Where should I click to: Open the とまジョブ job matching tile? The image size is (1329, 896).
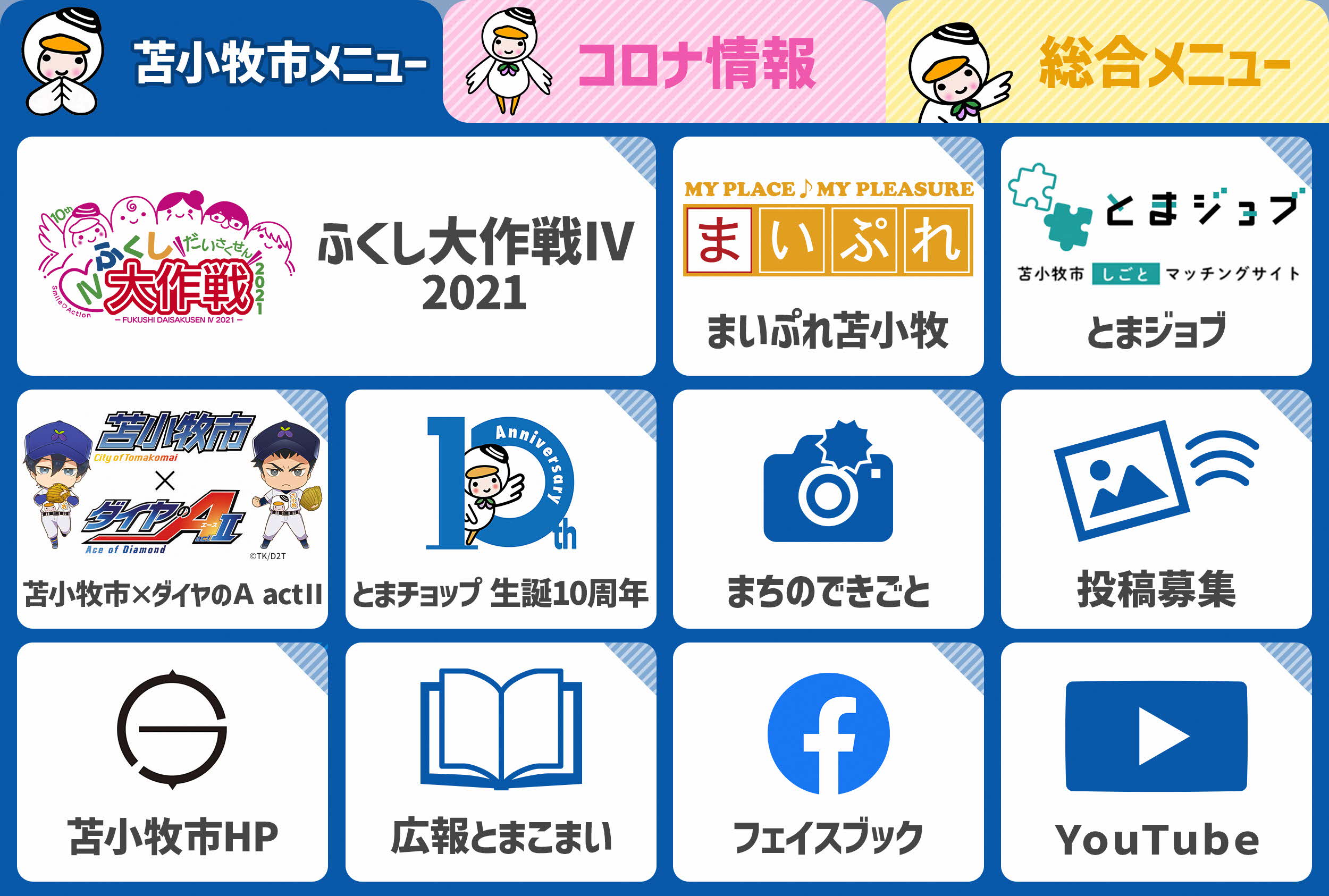click(1156, 256)
